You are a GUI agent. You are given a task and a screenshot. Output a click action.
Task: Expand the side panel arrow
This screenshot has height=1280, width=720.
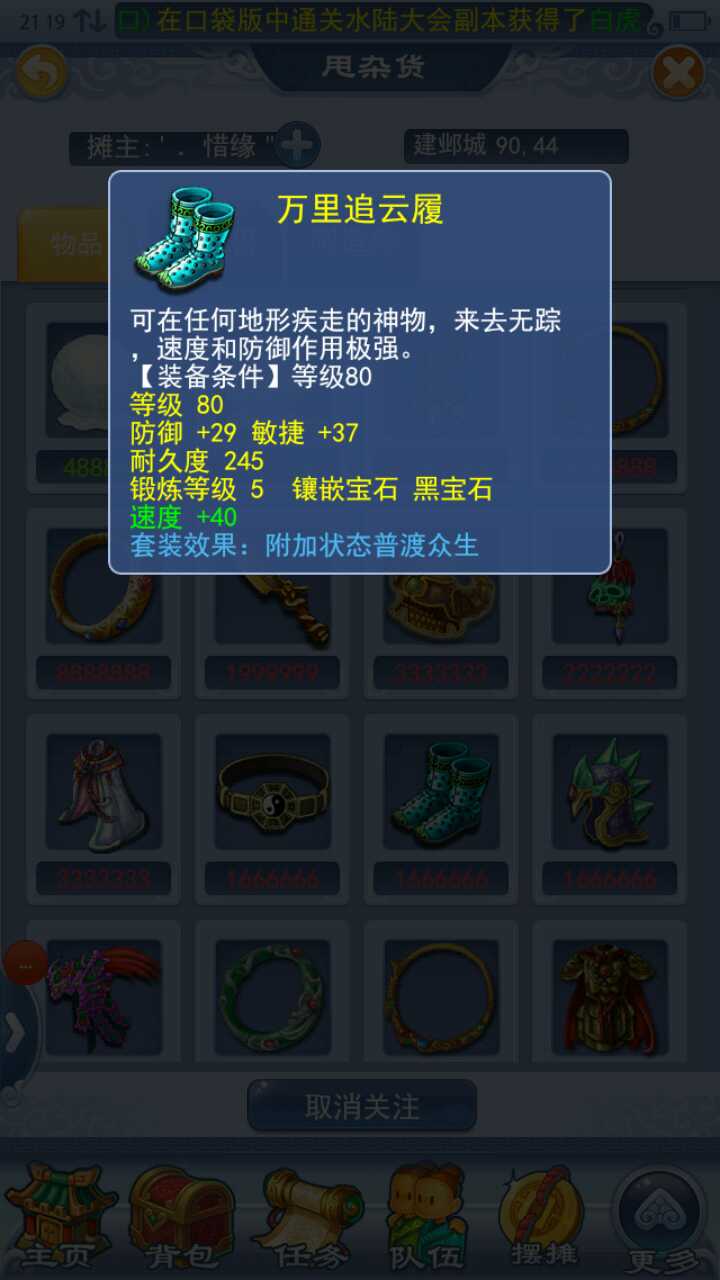(14, 1035)
